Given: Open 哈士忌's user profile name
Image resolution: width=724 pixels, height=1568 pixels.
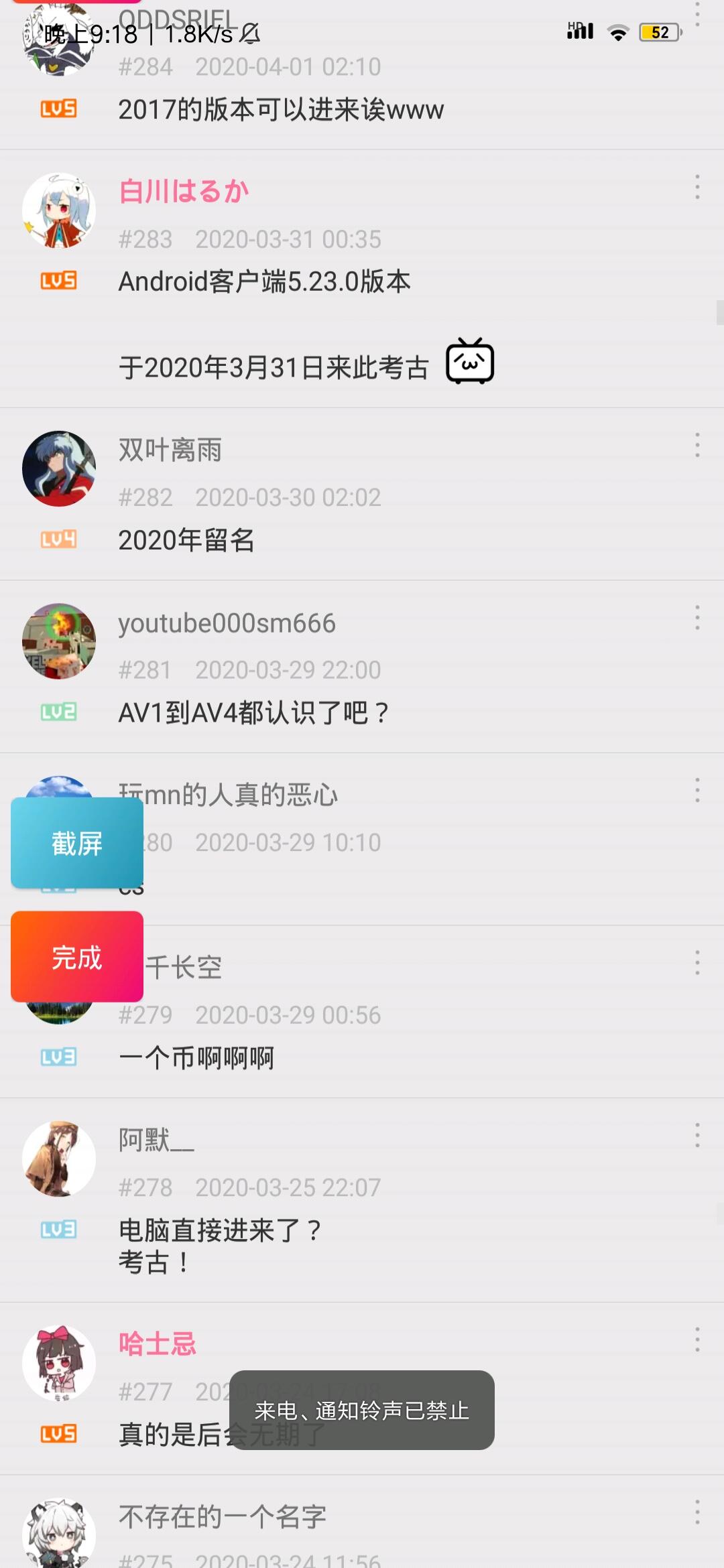Looking at the screenshot, I should pyautogui.click(x=158, y=1344).
